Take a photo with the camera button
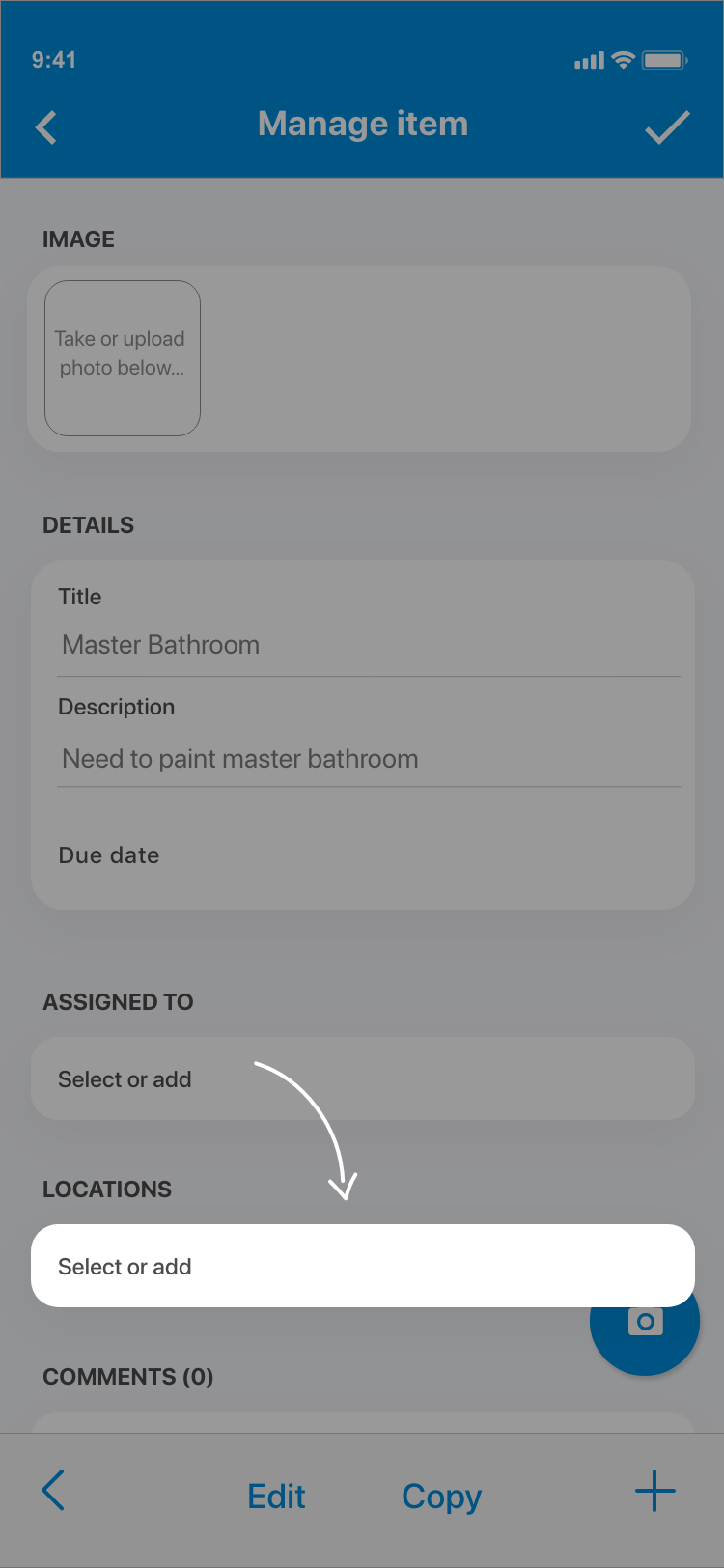The image size is (724, 1568). 645,1332
